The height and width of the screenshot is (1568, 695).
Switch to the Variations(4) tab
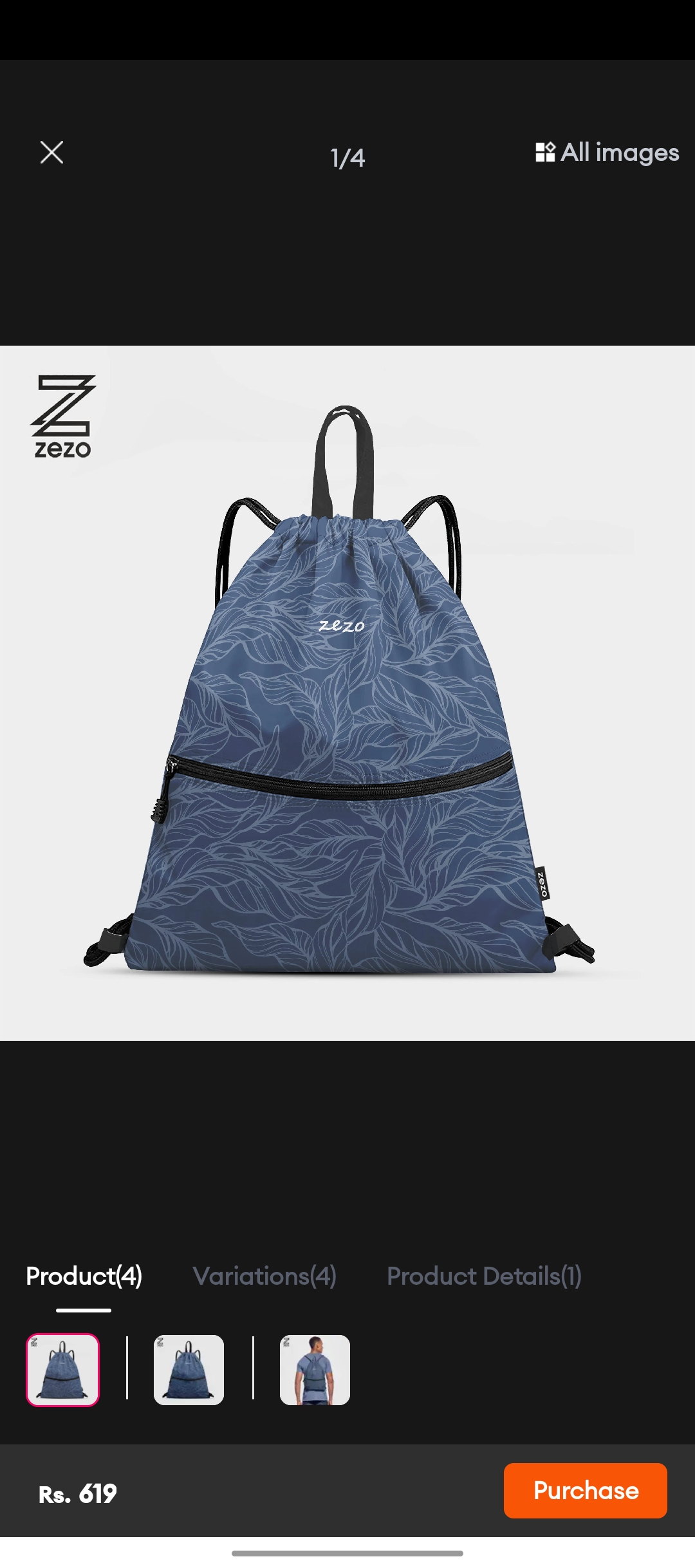[264, 1276]
